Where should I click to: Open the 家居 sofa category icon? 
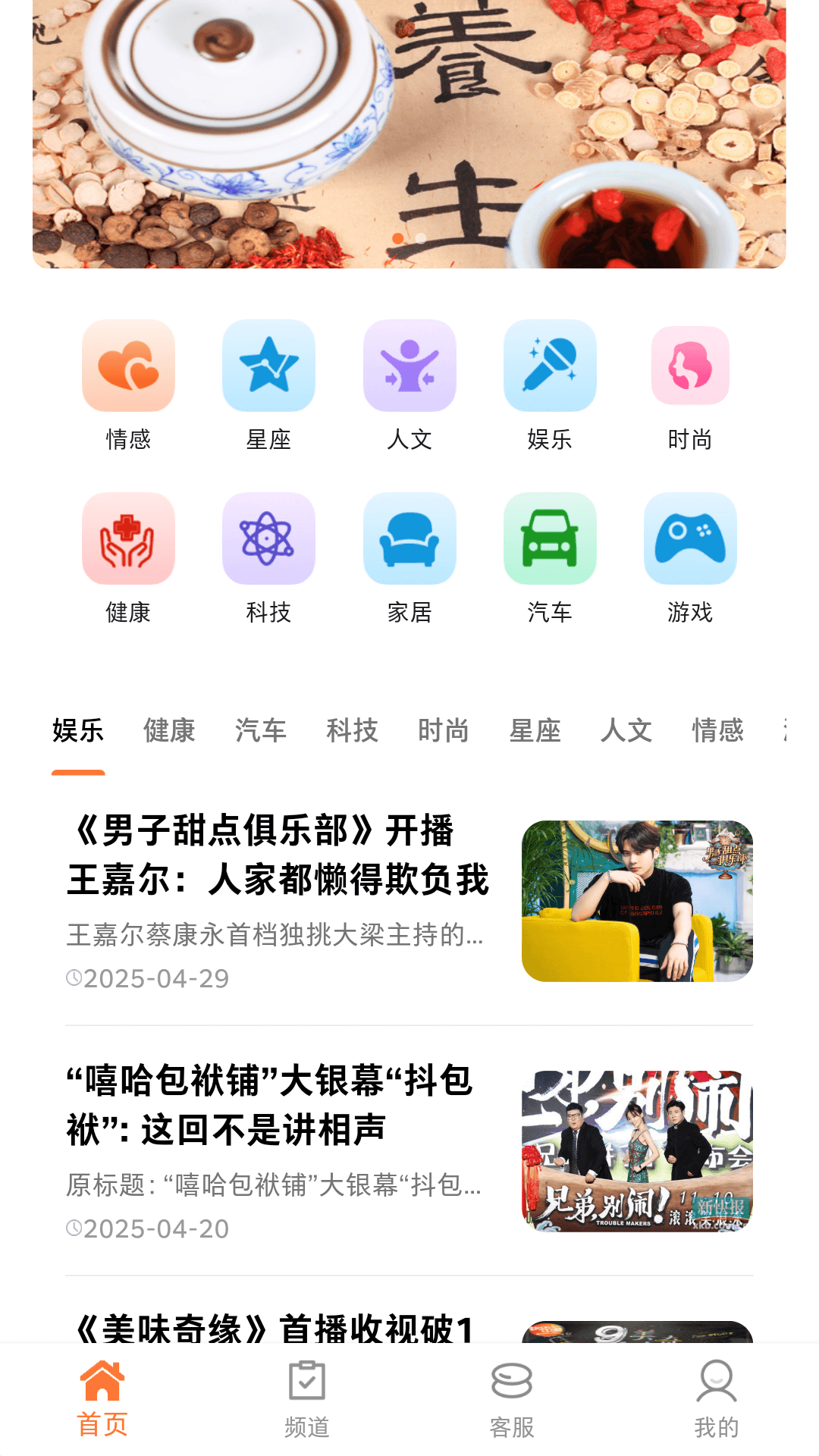pyautogui.click(x=409, y=539)
